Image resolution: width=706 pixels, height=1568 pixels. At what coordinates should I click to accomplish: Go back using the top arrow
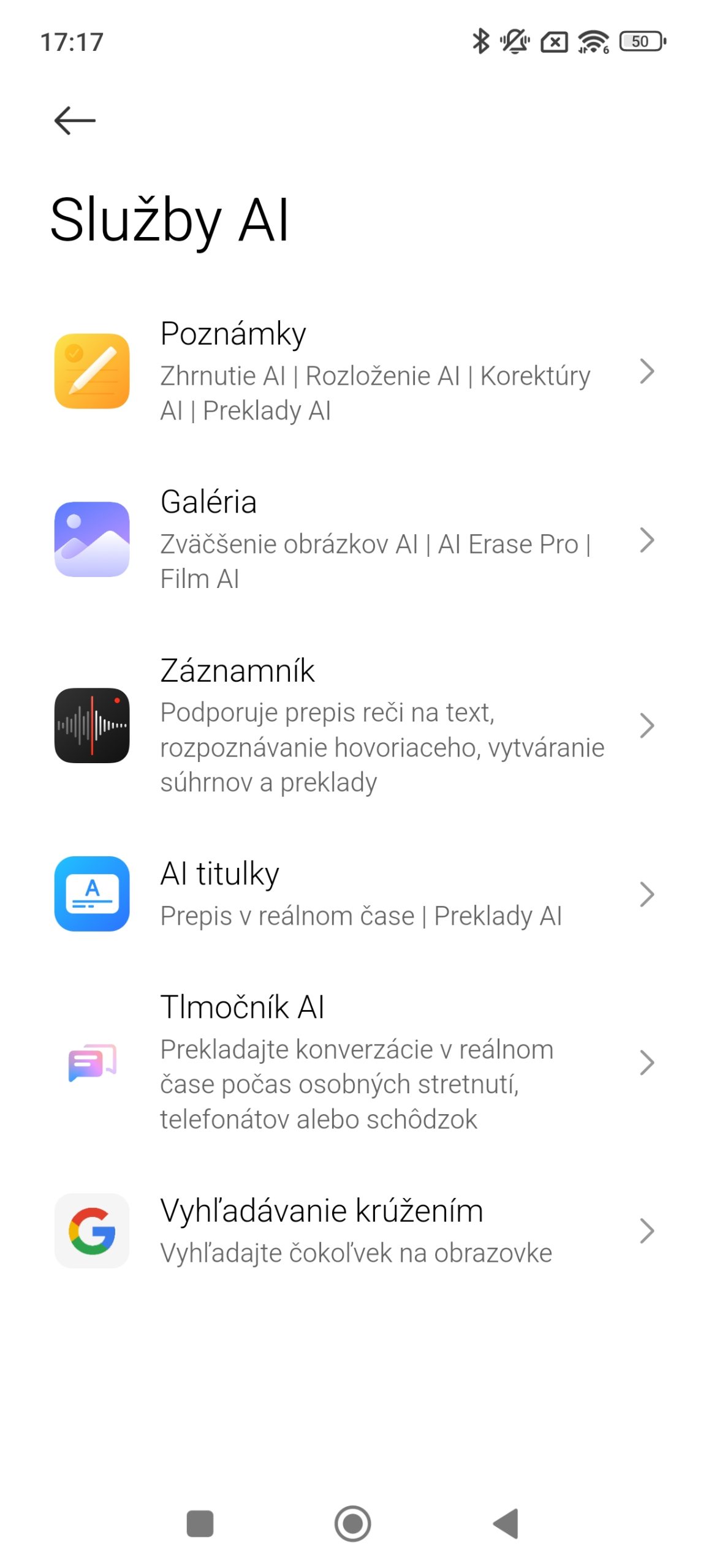coord(75,120)
